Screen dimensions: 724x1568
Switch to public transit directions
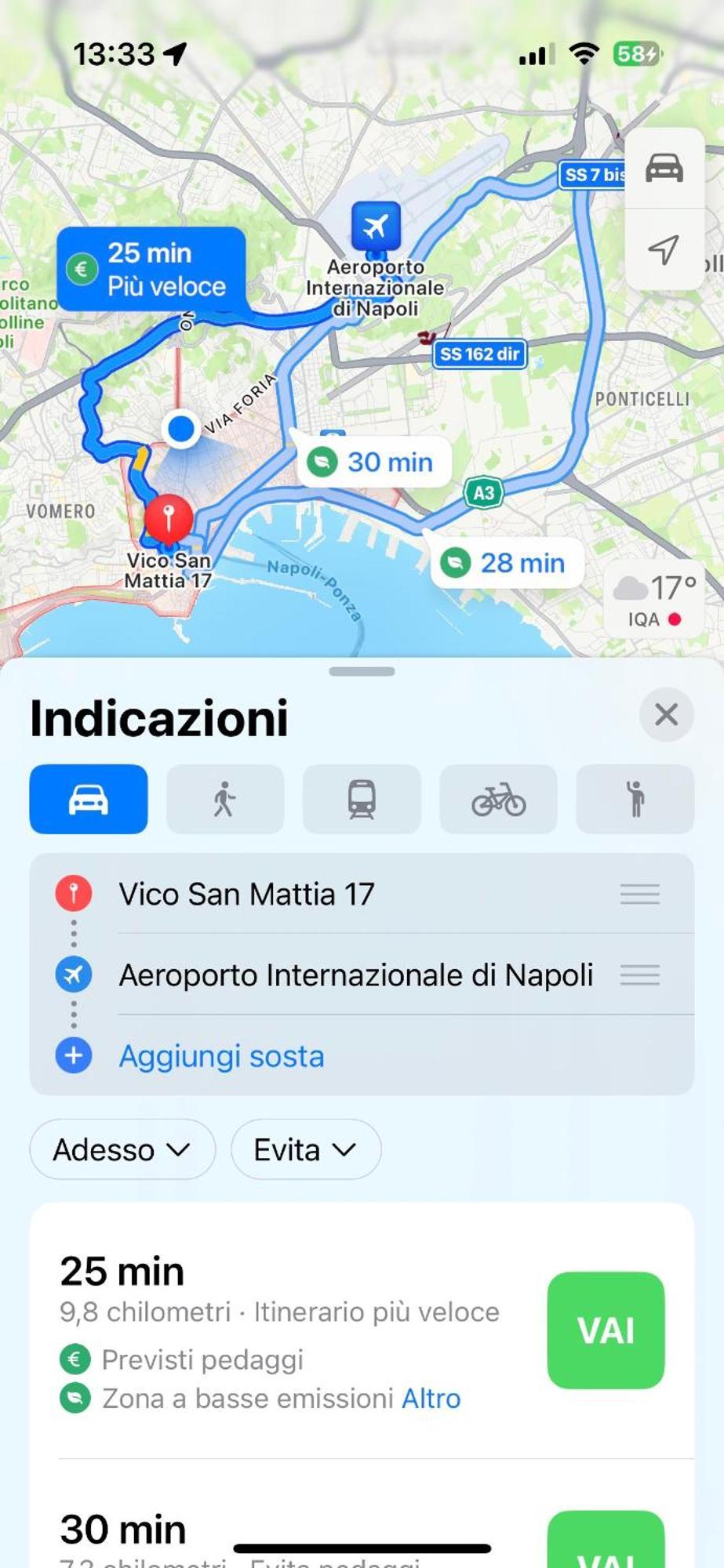[x=362, y=799]
